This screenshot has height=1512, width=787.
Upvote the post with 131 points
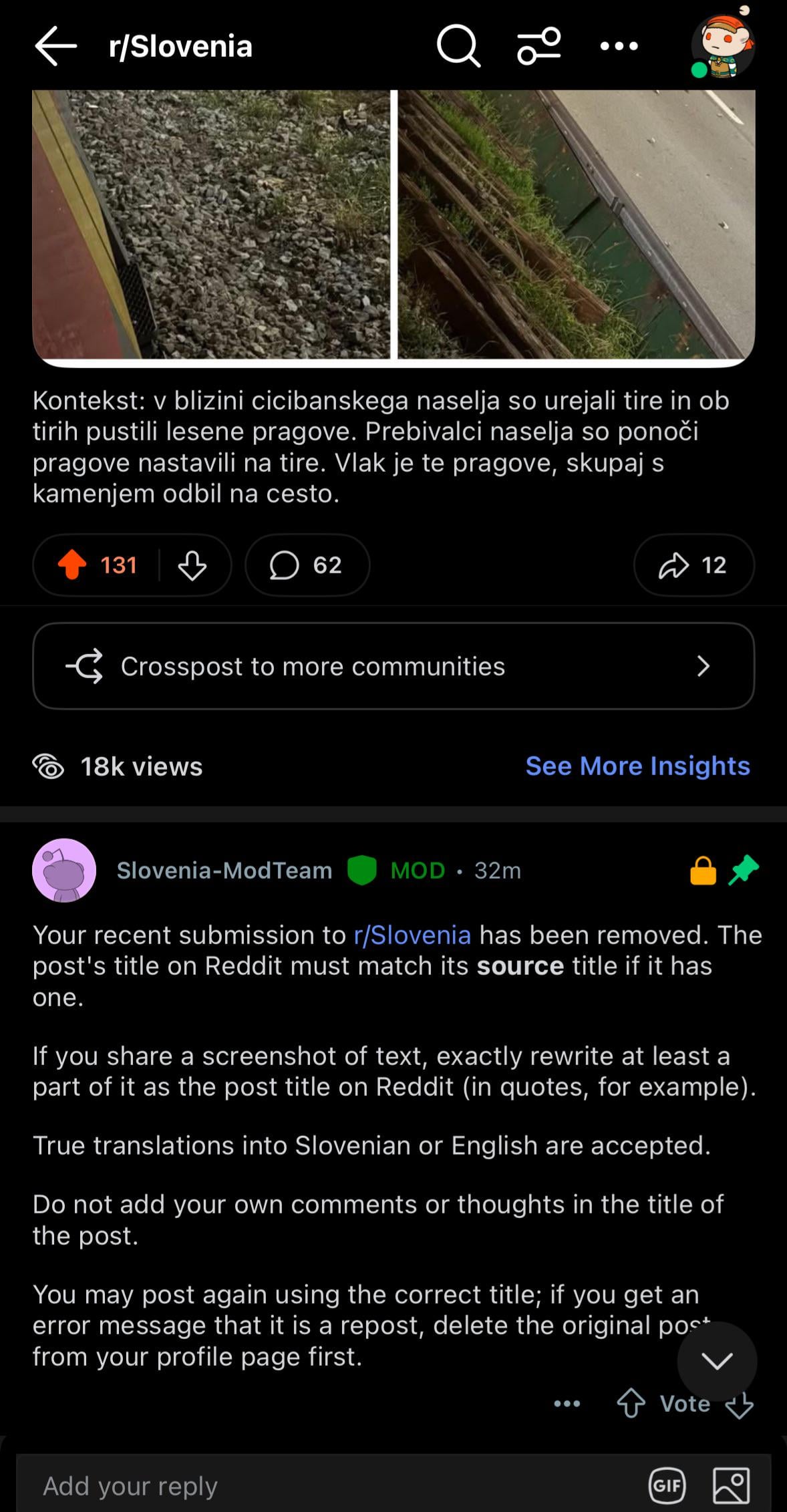72,565
